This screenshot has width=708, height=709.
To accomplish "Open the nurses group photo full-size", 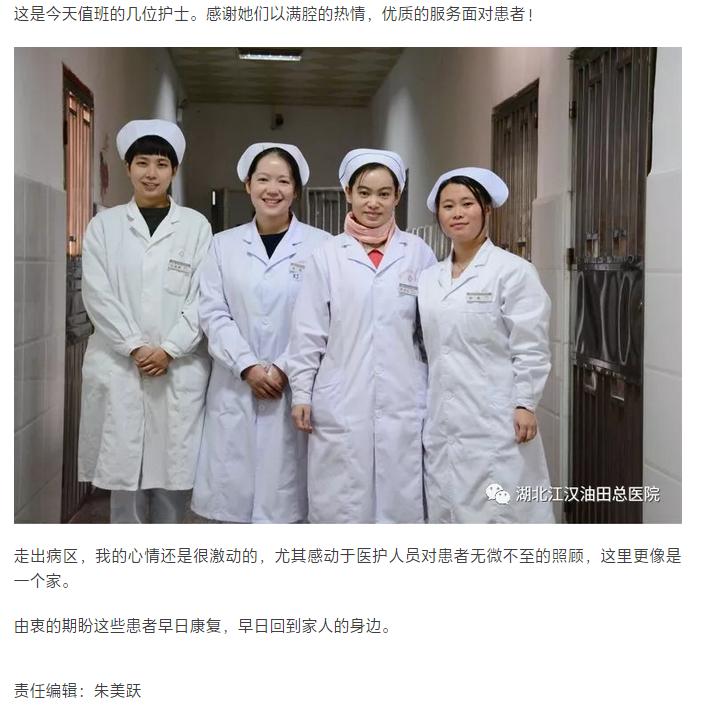I will (x=347, y=285).
